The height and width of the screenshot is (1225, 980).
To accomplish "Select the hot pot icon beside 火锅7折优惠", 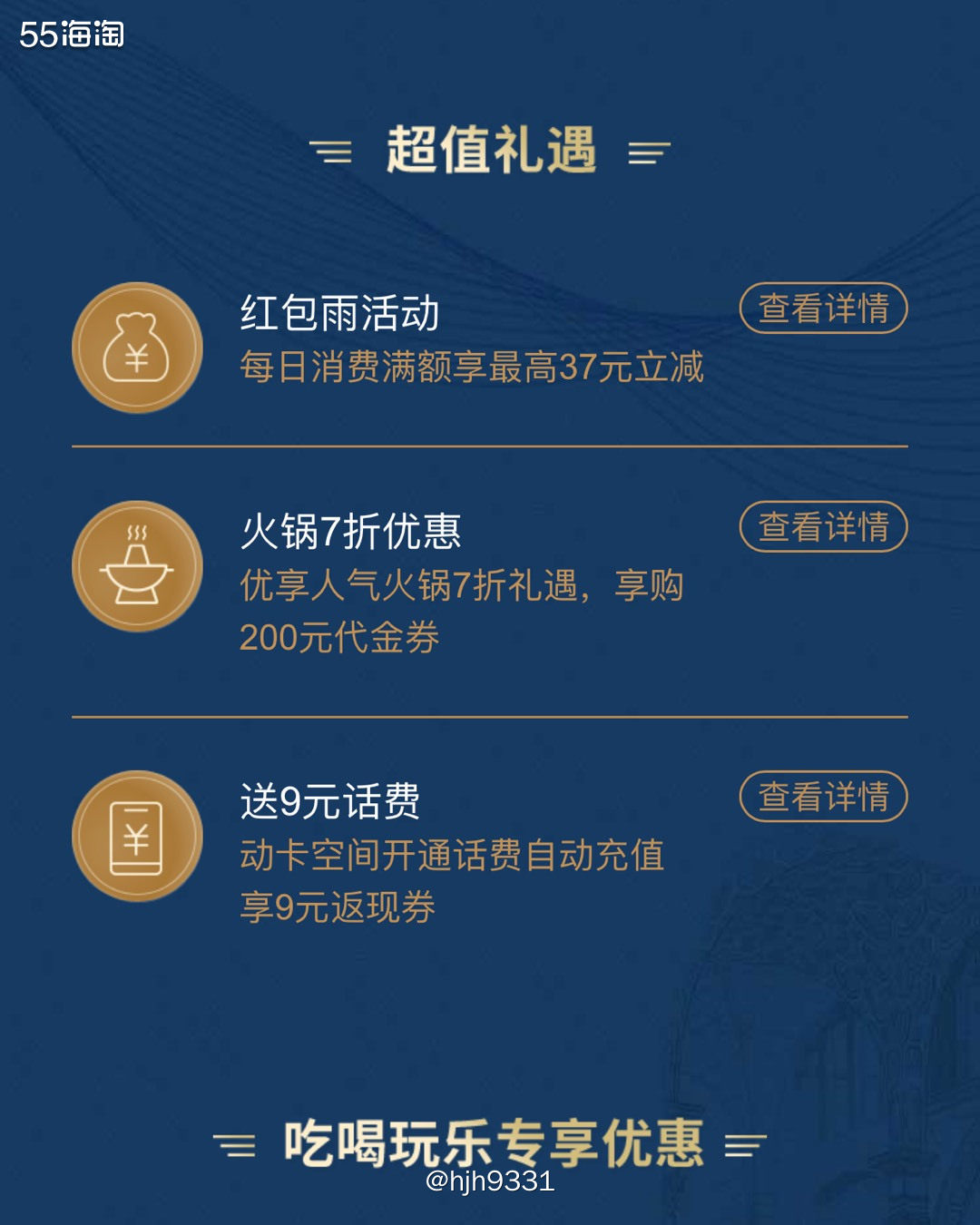I will pyautogui.click(x=138, y=565).
